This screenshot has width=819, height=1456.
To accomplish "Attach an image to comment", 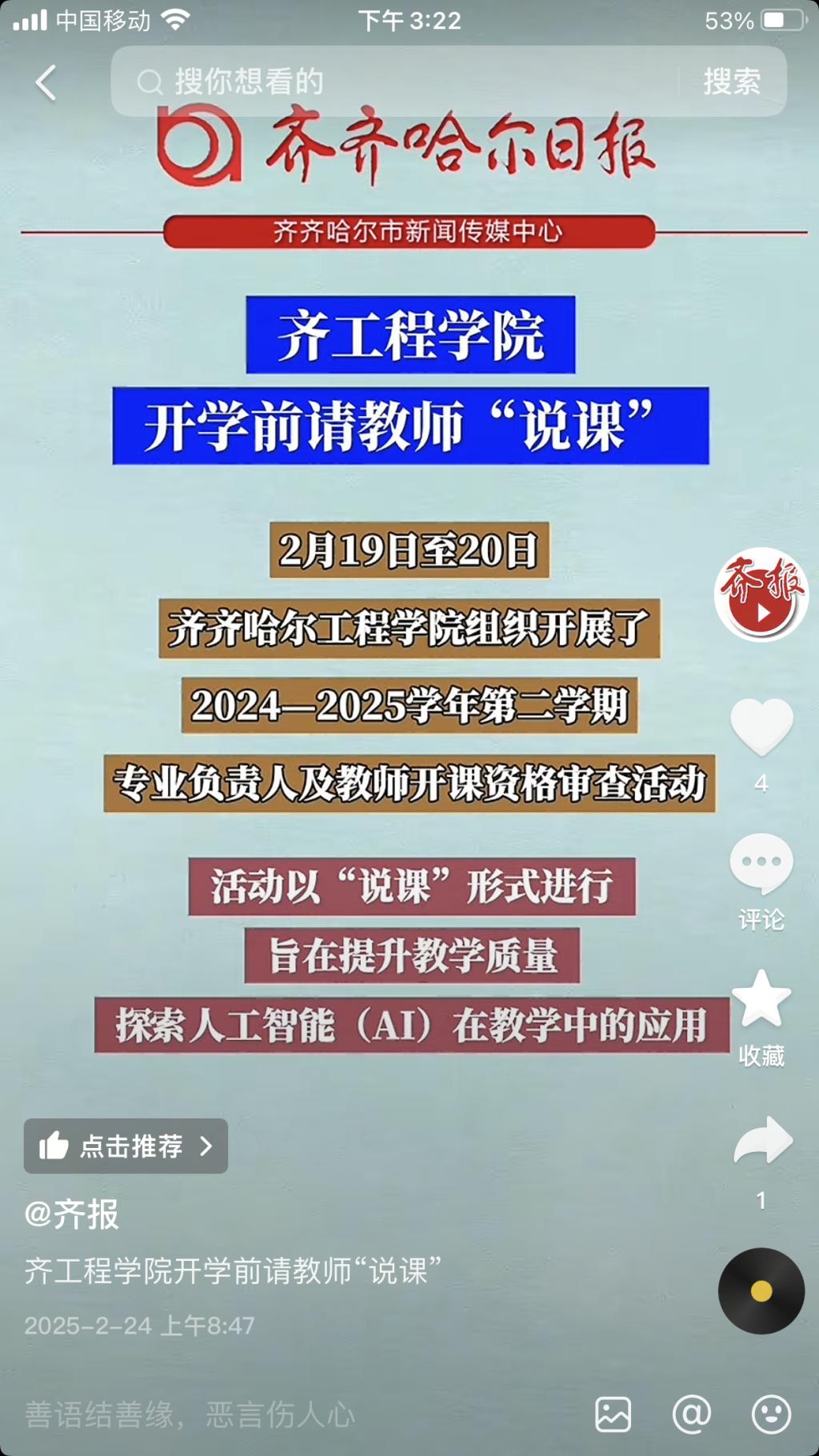I will (613, 1414).
